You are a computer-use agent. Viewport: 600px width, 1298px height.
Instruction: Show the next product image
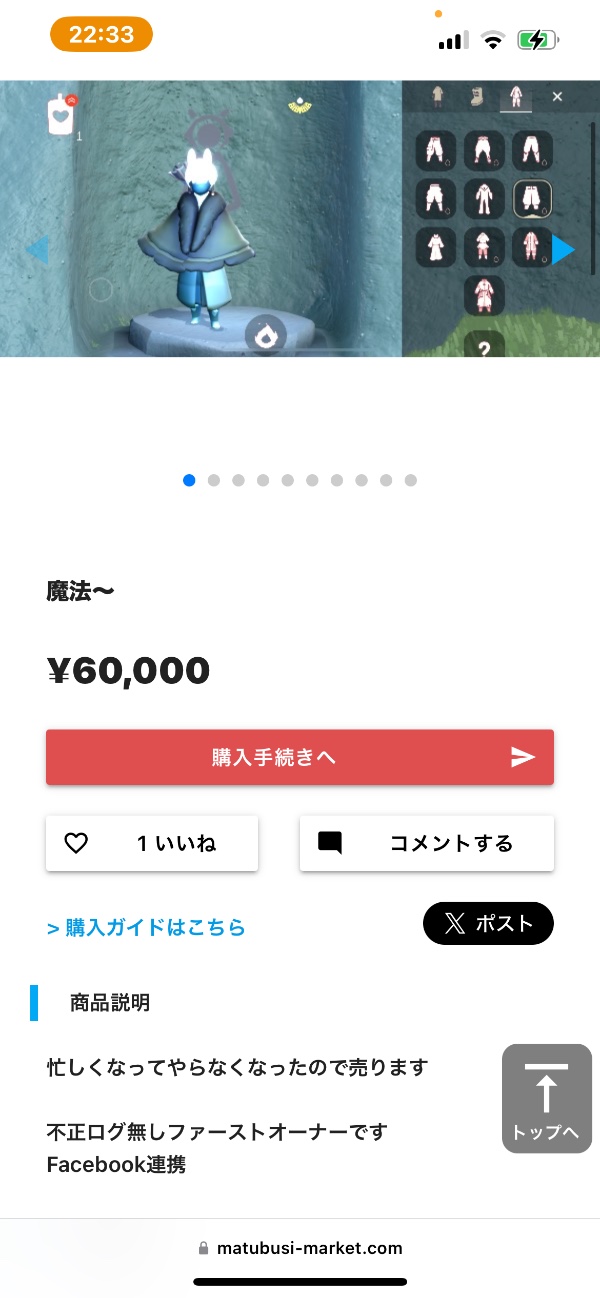[563, 250]
